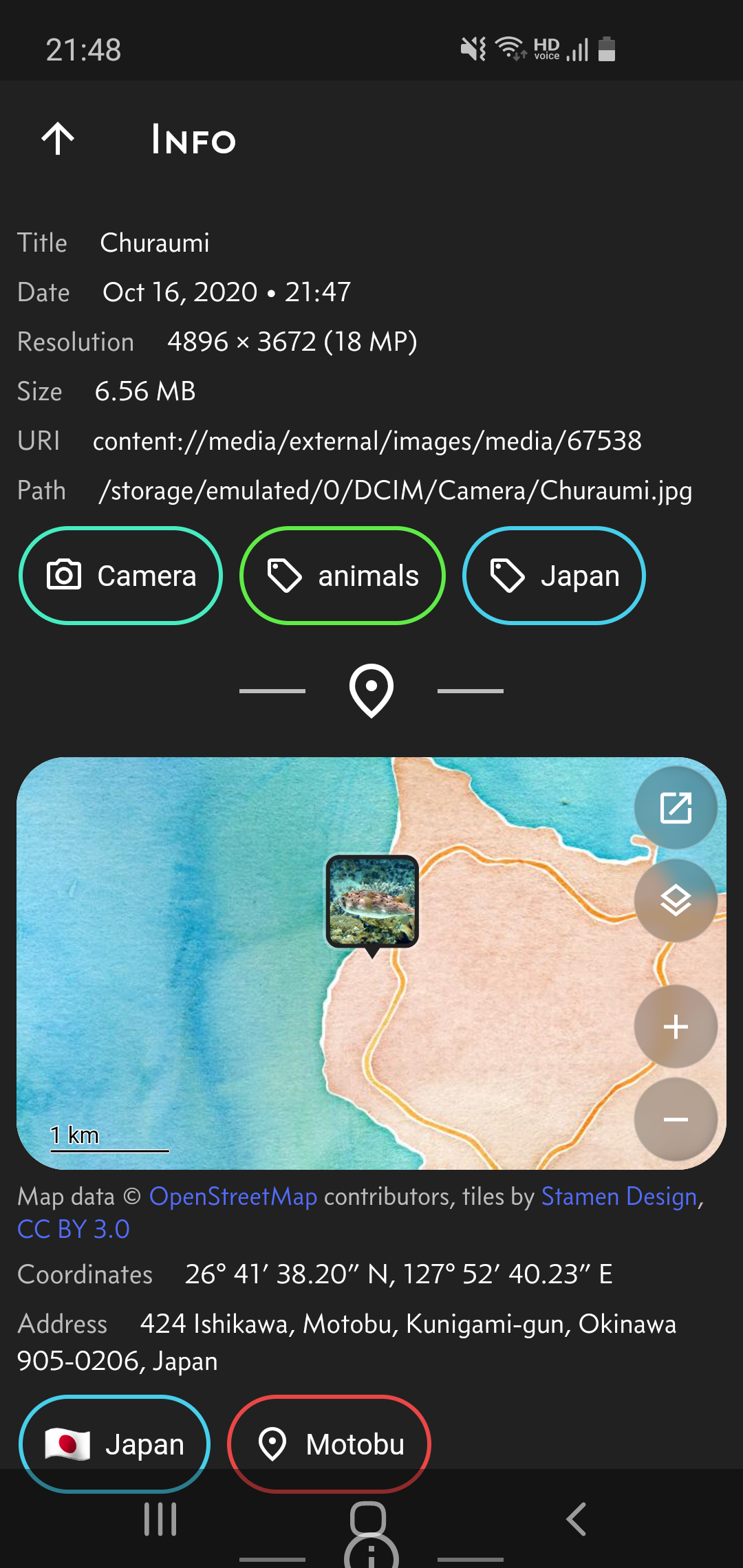743x1568 pixels.
Task: Open the OpenStreetMap link
Action: (x=233, y=1197)
